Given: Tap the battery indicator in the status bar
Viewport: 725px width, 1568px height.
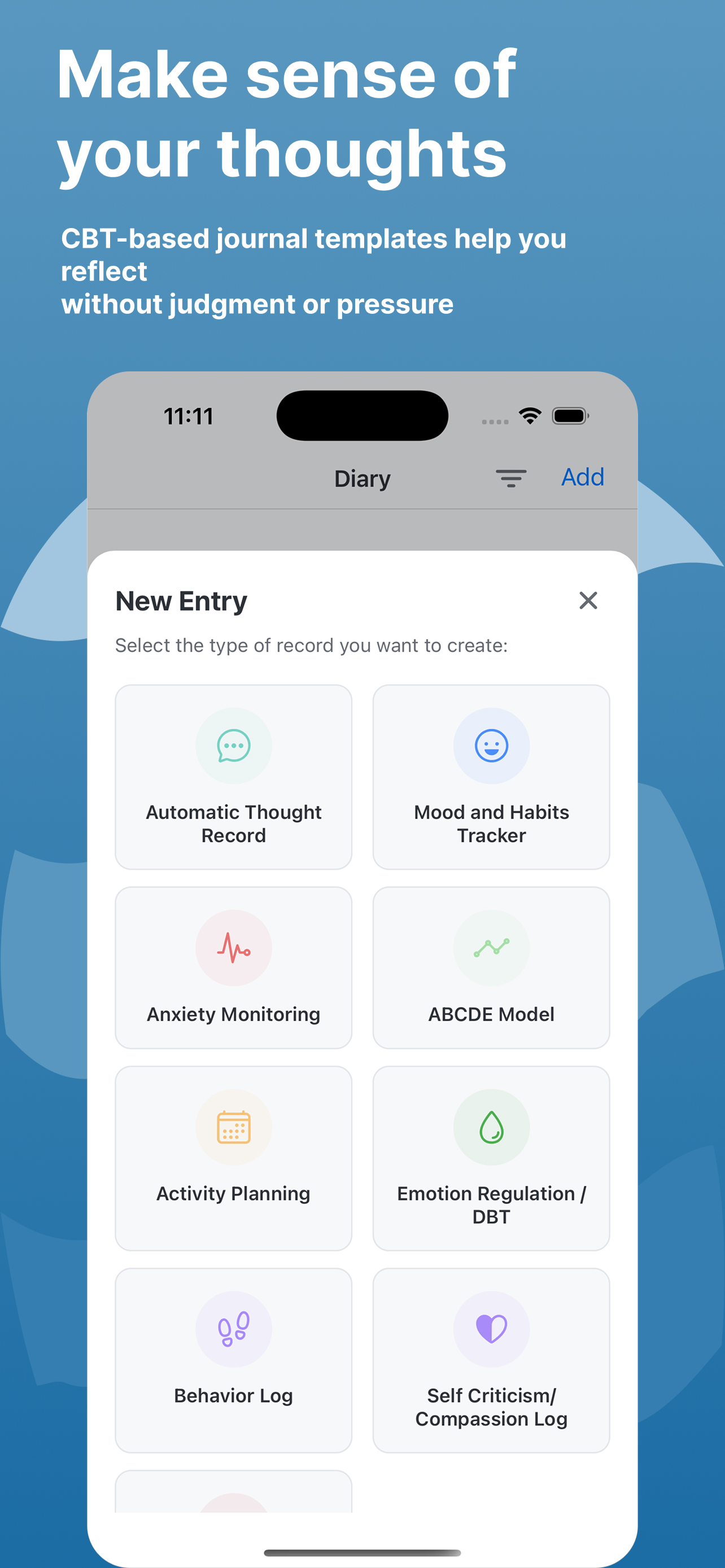Looking at the screenshot, I should [x=570, y=415].
